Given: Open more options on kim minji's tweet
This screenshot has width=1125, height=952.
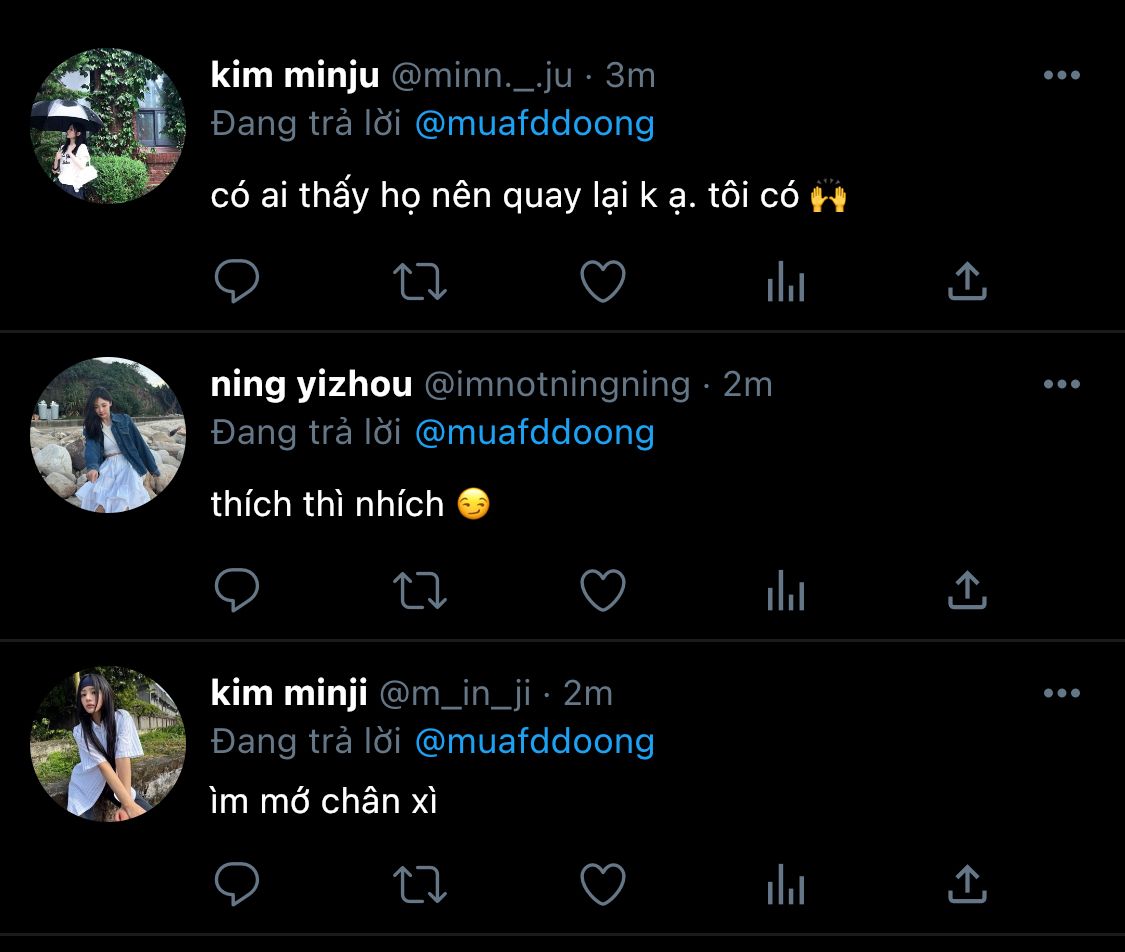Looking at the screenshot, I should [1061, 693].
